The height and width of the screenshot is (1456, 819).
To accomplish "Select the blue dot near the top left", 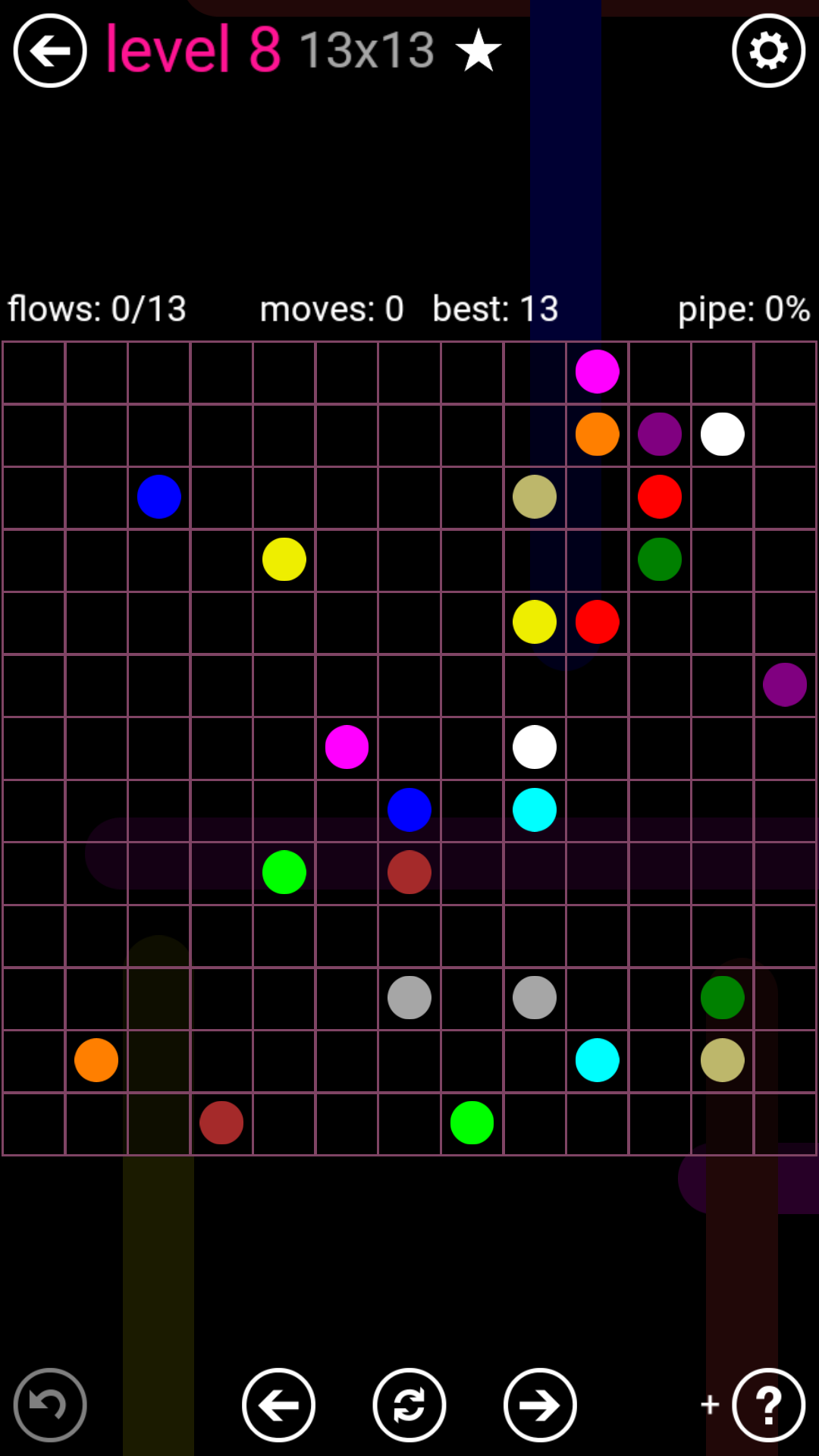I will pos(159,497).
